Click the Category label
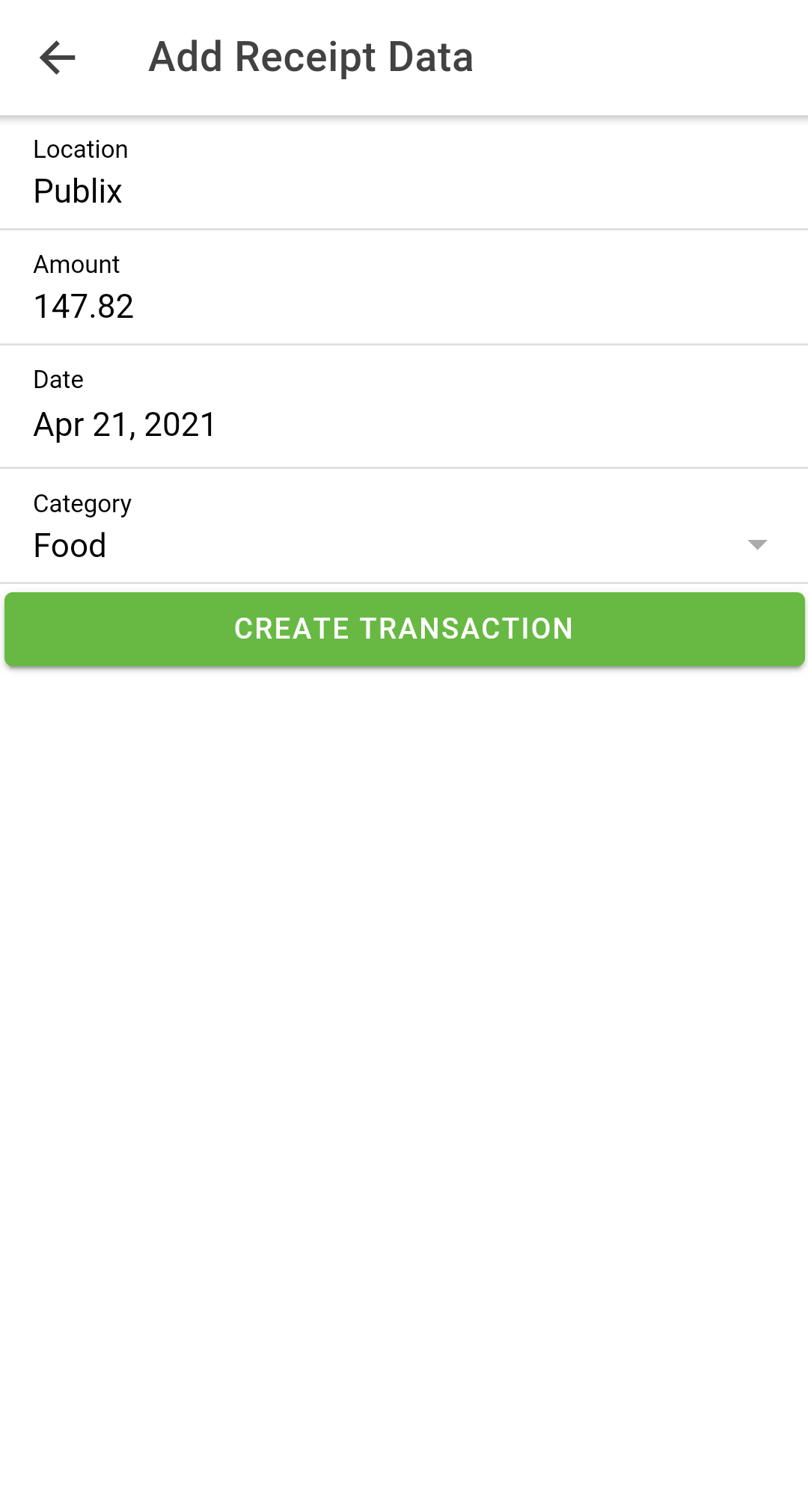This screenshot has width=808, height=1512. point(82,504)
